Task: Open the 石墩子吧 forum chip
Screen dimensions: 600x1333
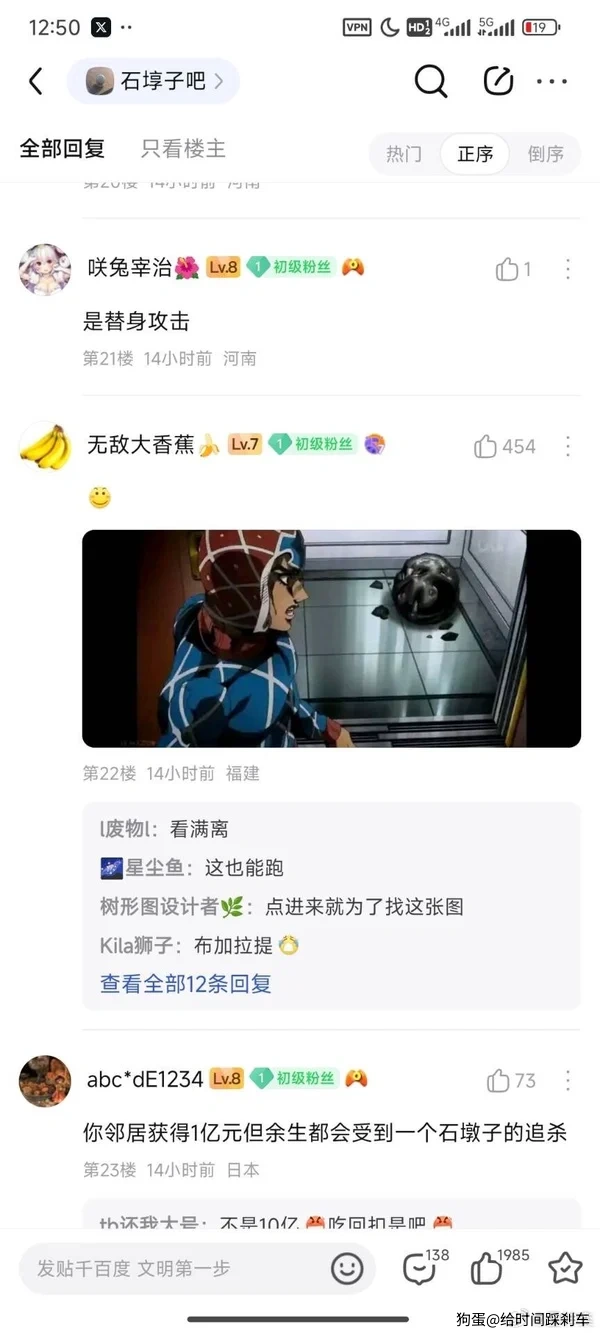Action: [153, 81]
